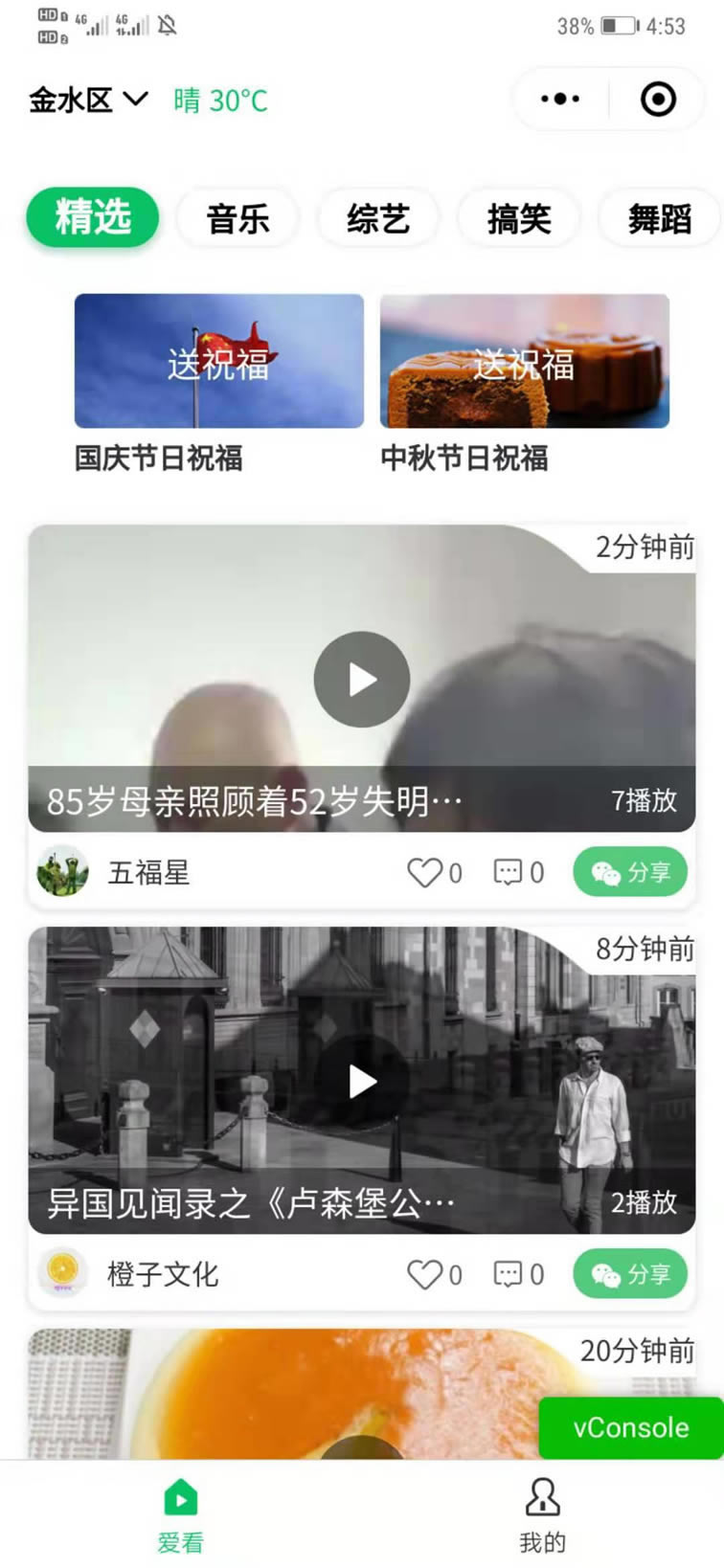Image resolution: width=724 pixels, height=1568 pixels.
Task: Open the 金水区 location dropdown
Action: pyautogui.click(x=88, y=100)
